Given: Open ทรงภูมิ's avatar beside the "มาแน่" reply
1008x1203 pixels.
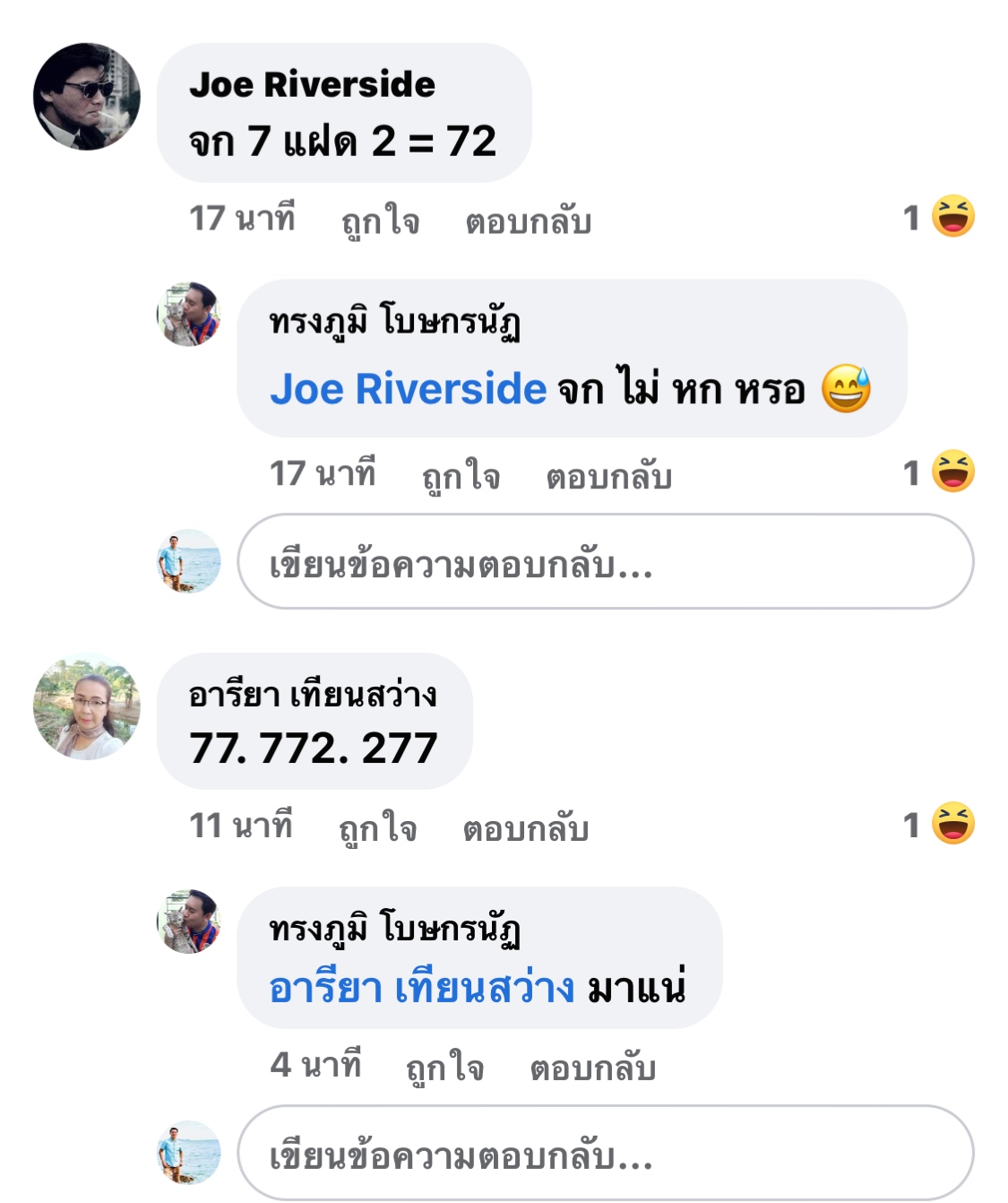Looking at the screenshot, I should [x=189, y=921].
